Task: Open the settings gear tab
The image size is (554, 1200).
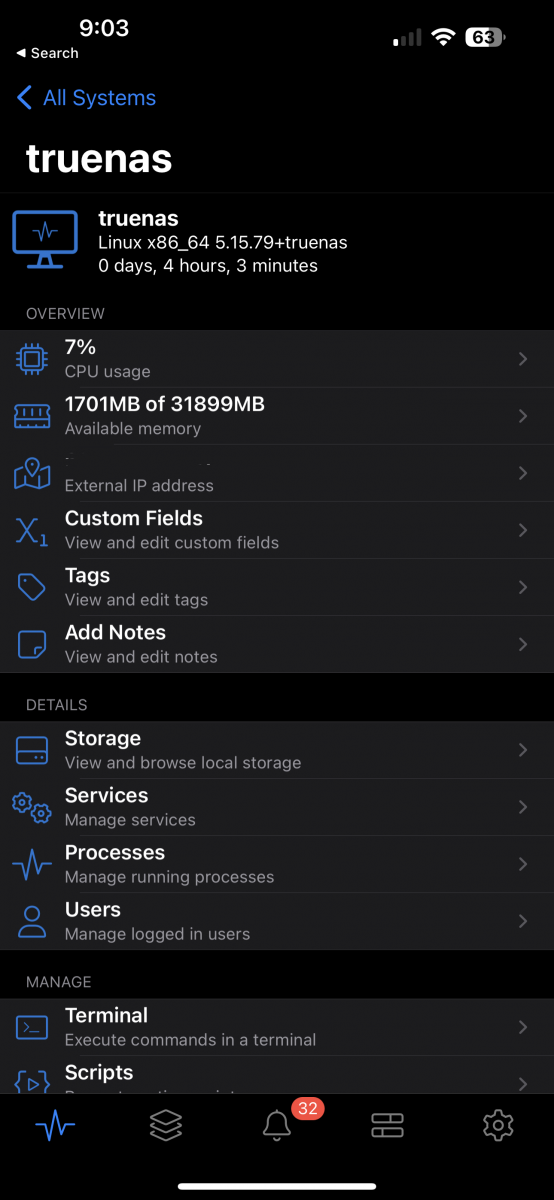Action: (x=498, y=1126)
